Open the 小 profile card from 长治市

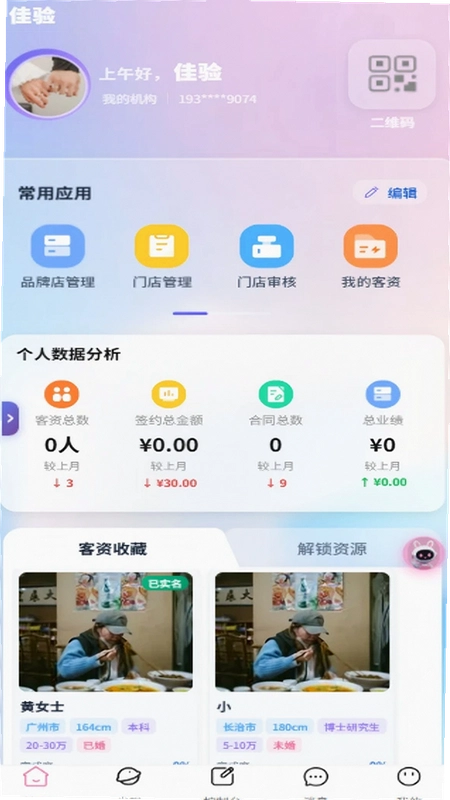click(x=302, y=667)
